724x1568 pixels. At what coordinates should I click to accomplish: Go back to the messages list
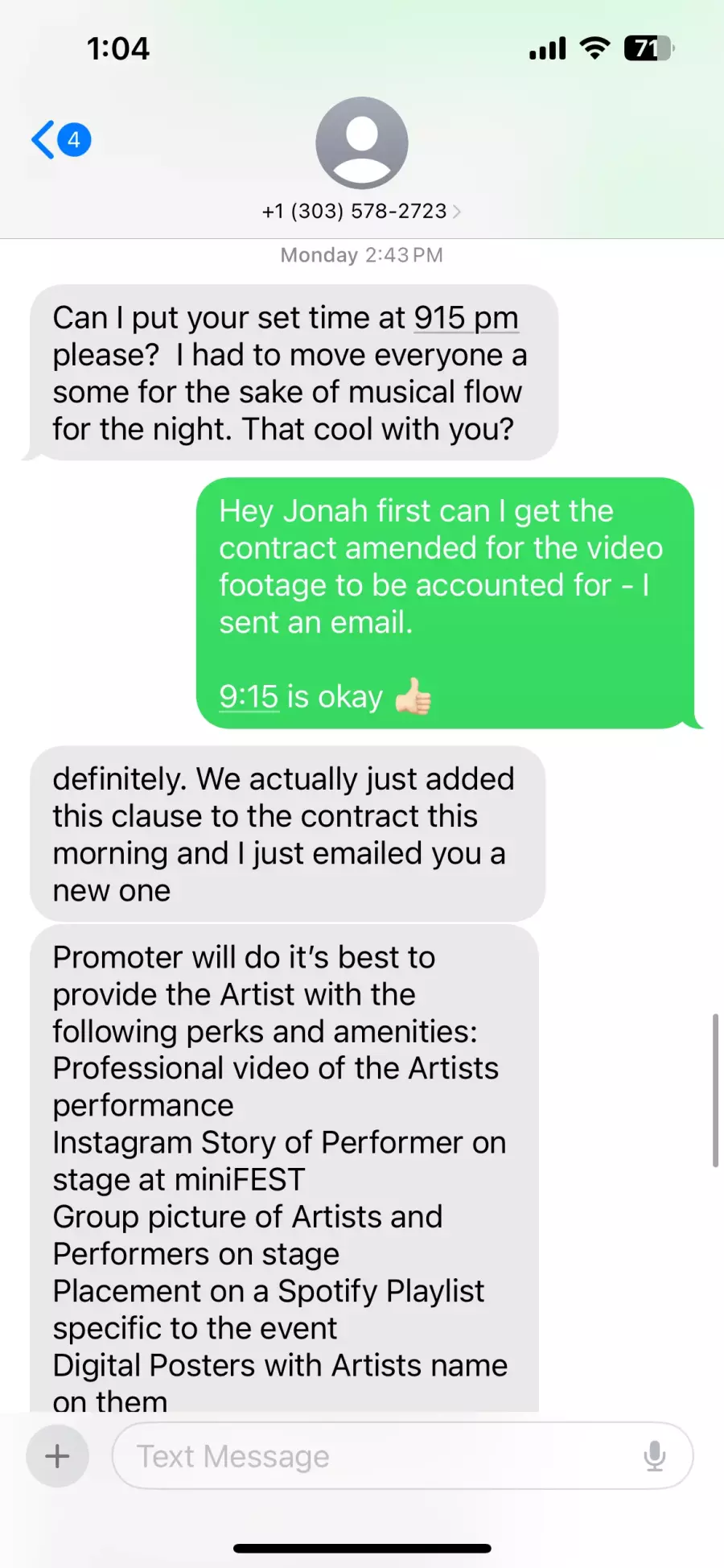[60, 140]
